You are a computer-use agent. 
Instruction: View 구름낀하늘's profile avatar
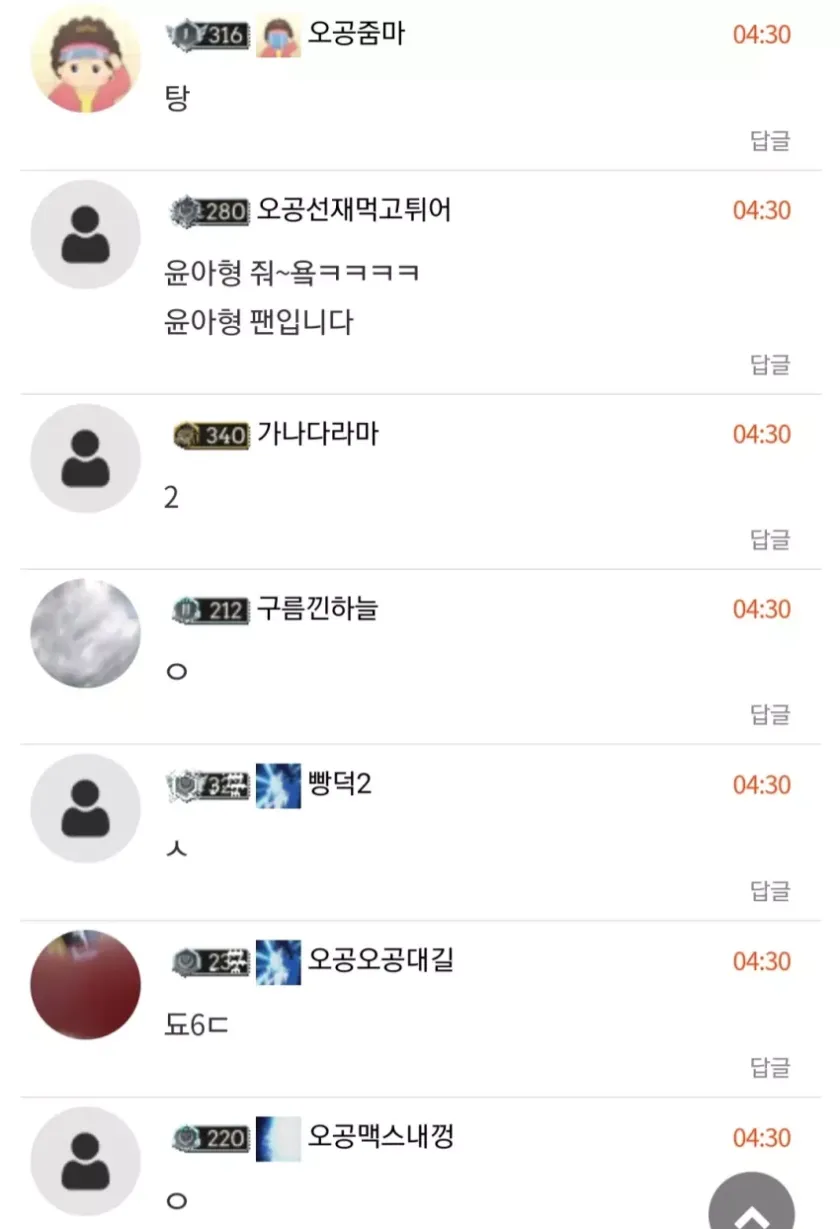tap(85, 633)
